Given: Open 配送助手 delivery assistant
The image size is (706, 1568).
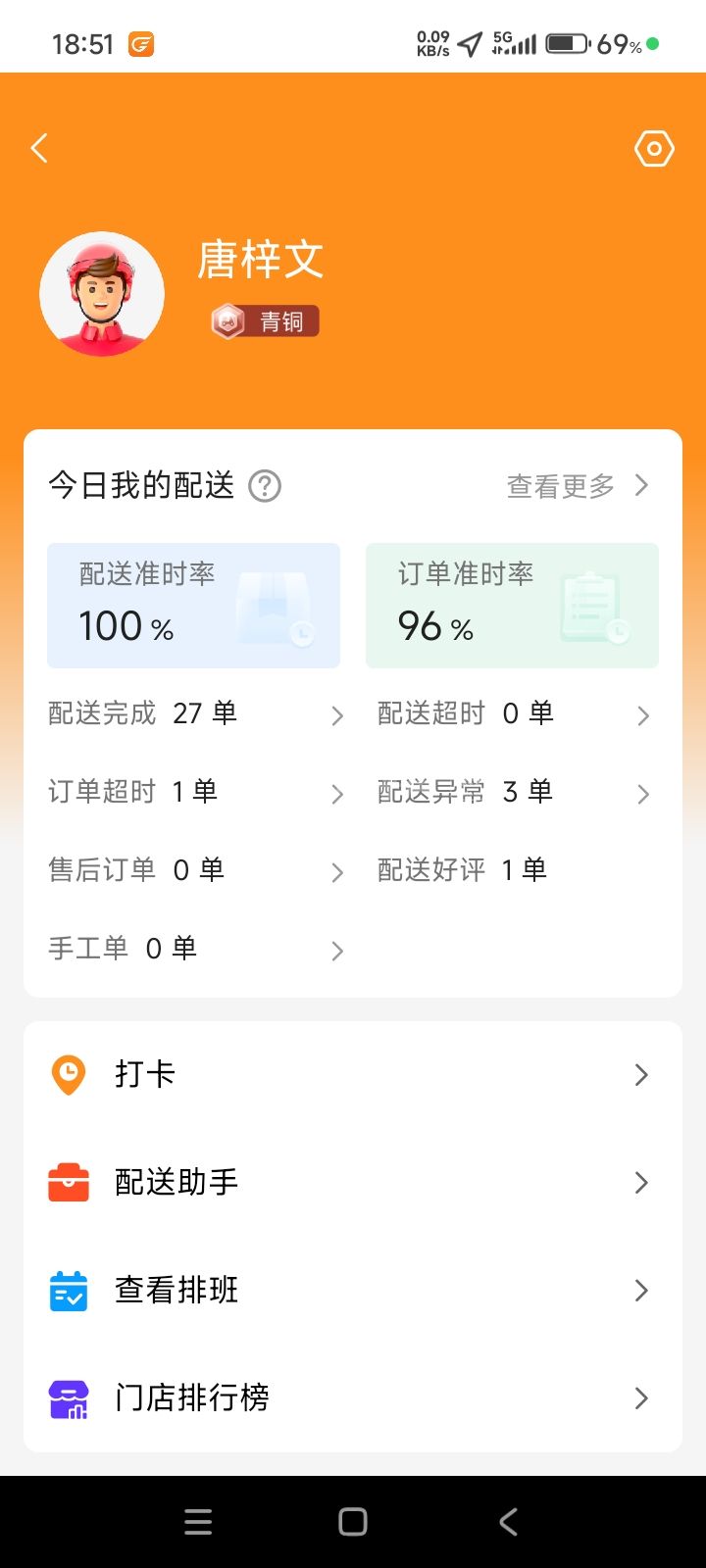Looking at the screenshot, I should [x=353, y=1182].
